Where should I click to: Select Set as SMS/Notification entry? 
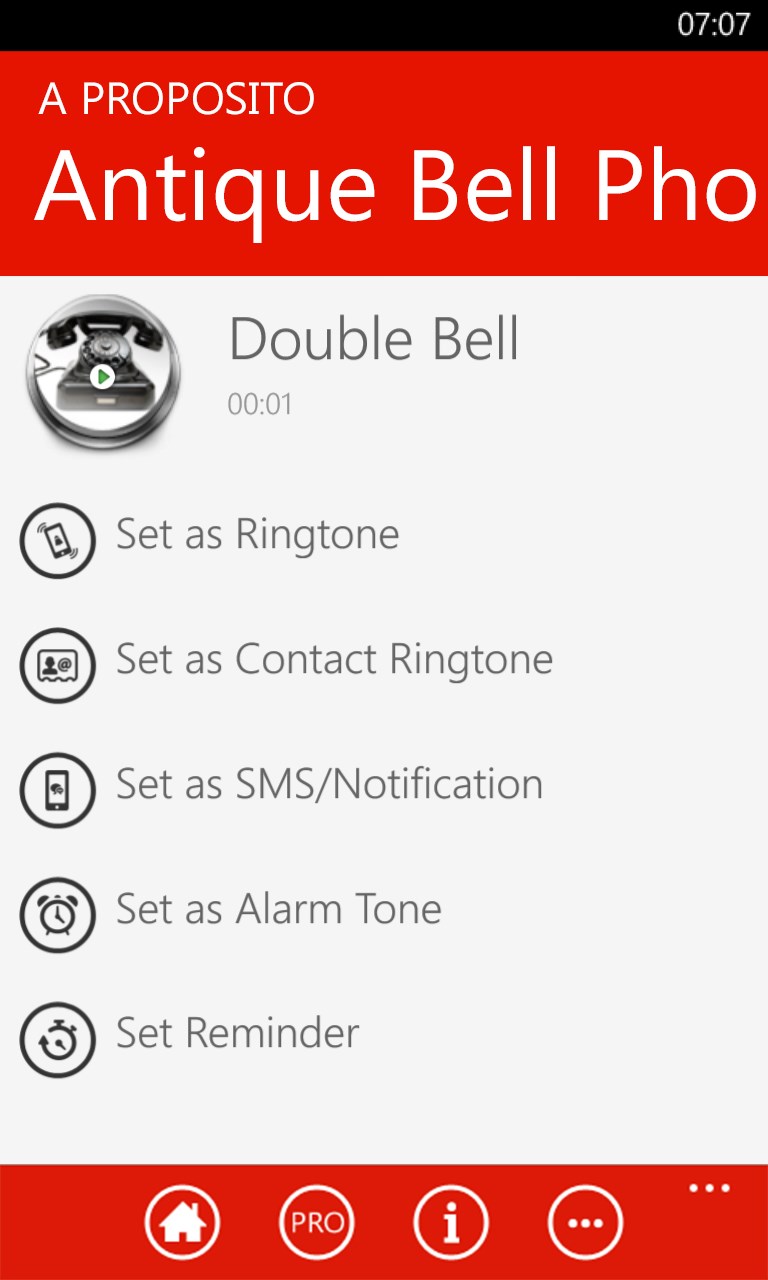pyautogui.click(x=329, y=783)
